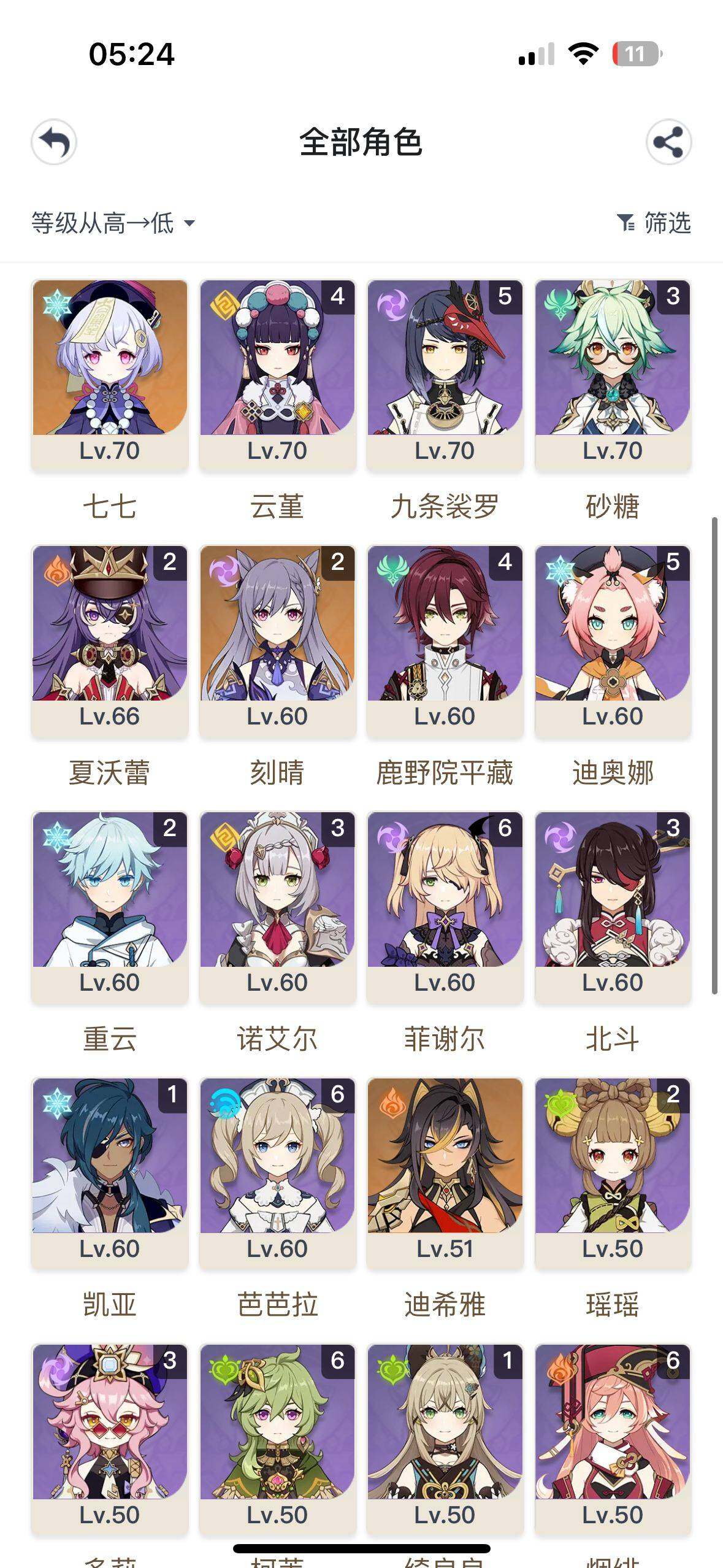Open the 迪奥娜 character card
Screen dimensions: 723x1568
click(613, 640)
